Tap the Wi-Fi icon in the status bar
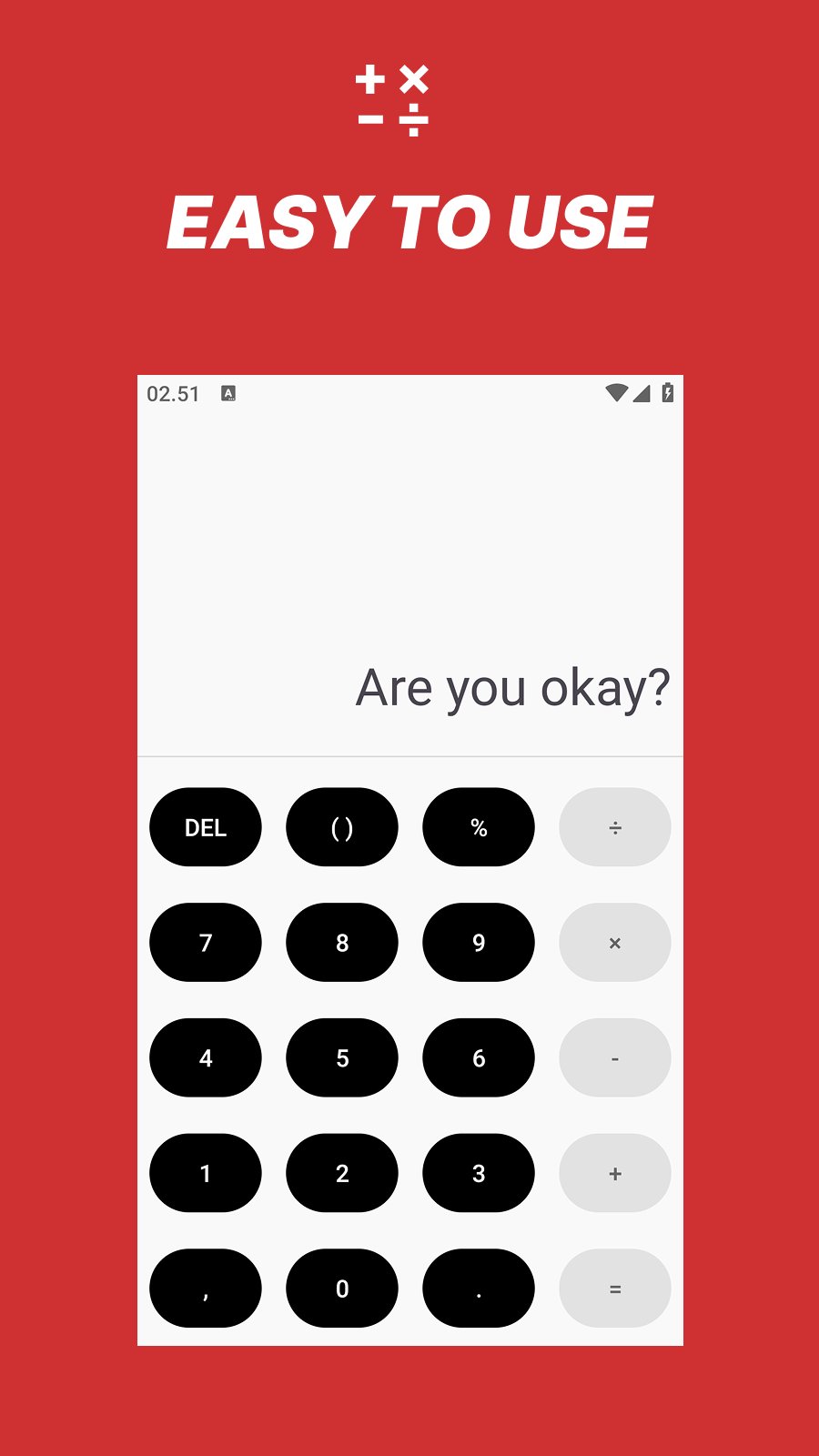Viewport: 819px width, 1456px height. (617, 391)
